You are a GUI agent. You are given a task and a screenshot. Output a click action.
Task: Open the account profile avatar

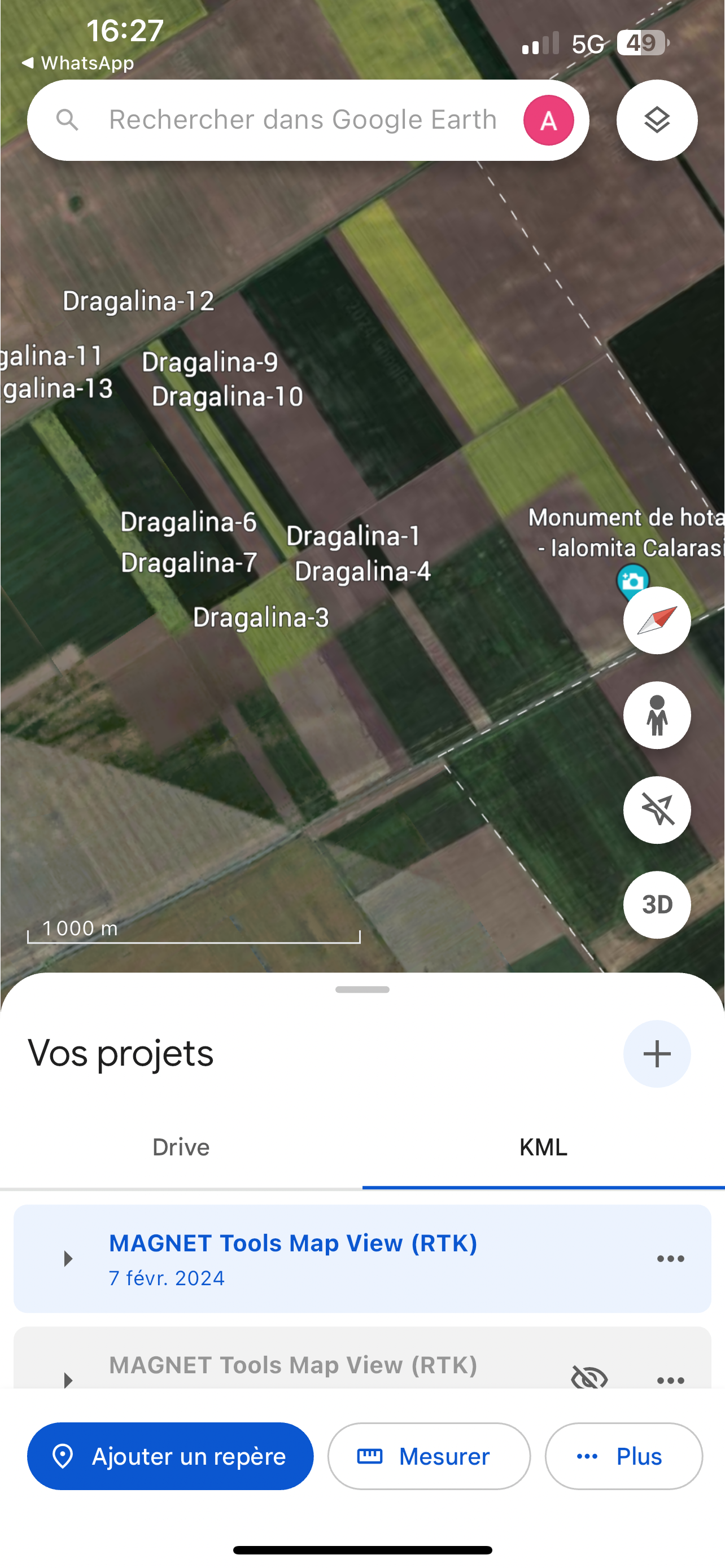click(x=548, y=120)
